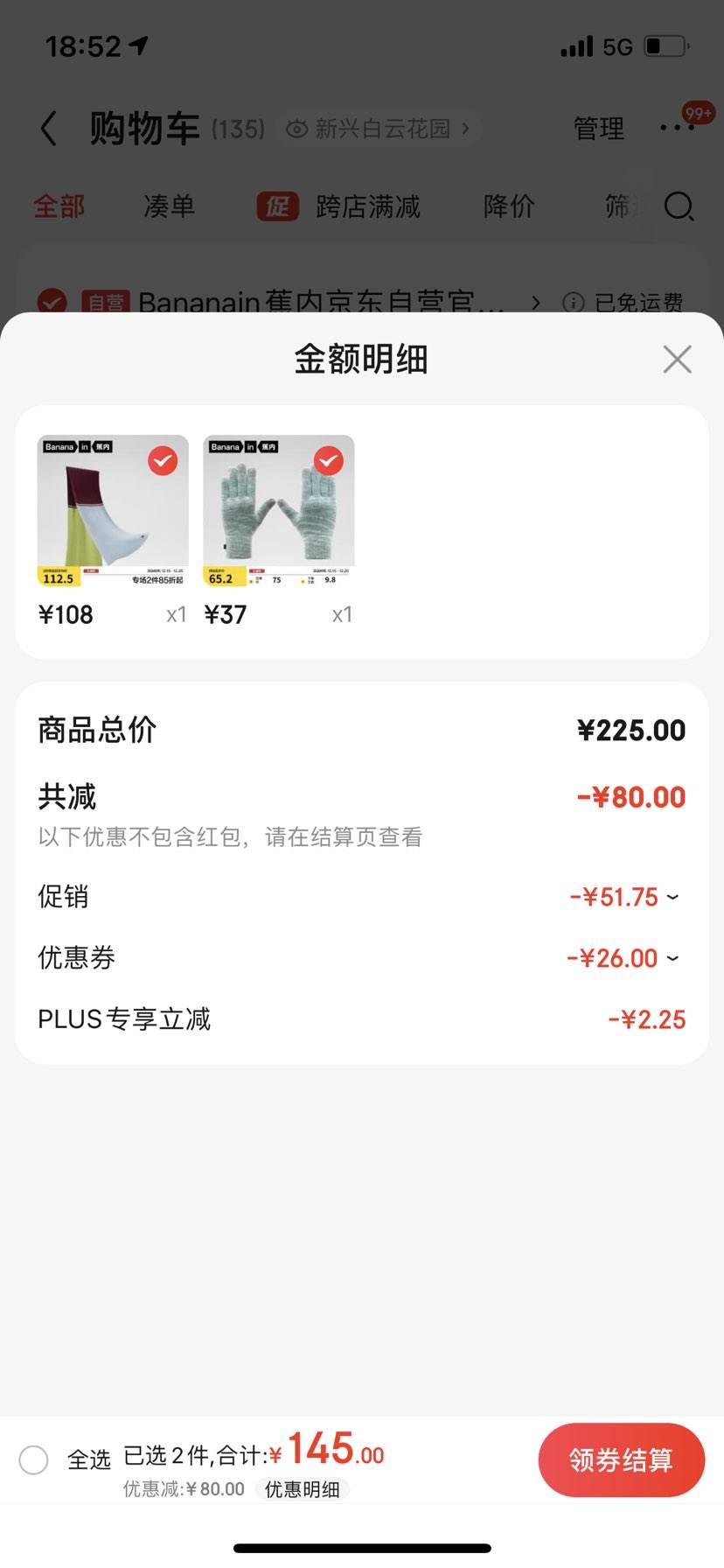Expand the 促销 discount details
The width and height of the screenshot is (724, 1568).
coord(672,896)
